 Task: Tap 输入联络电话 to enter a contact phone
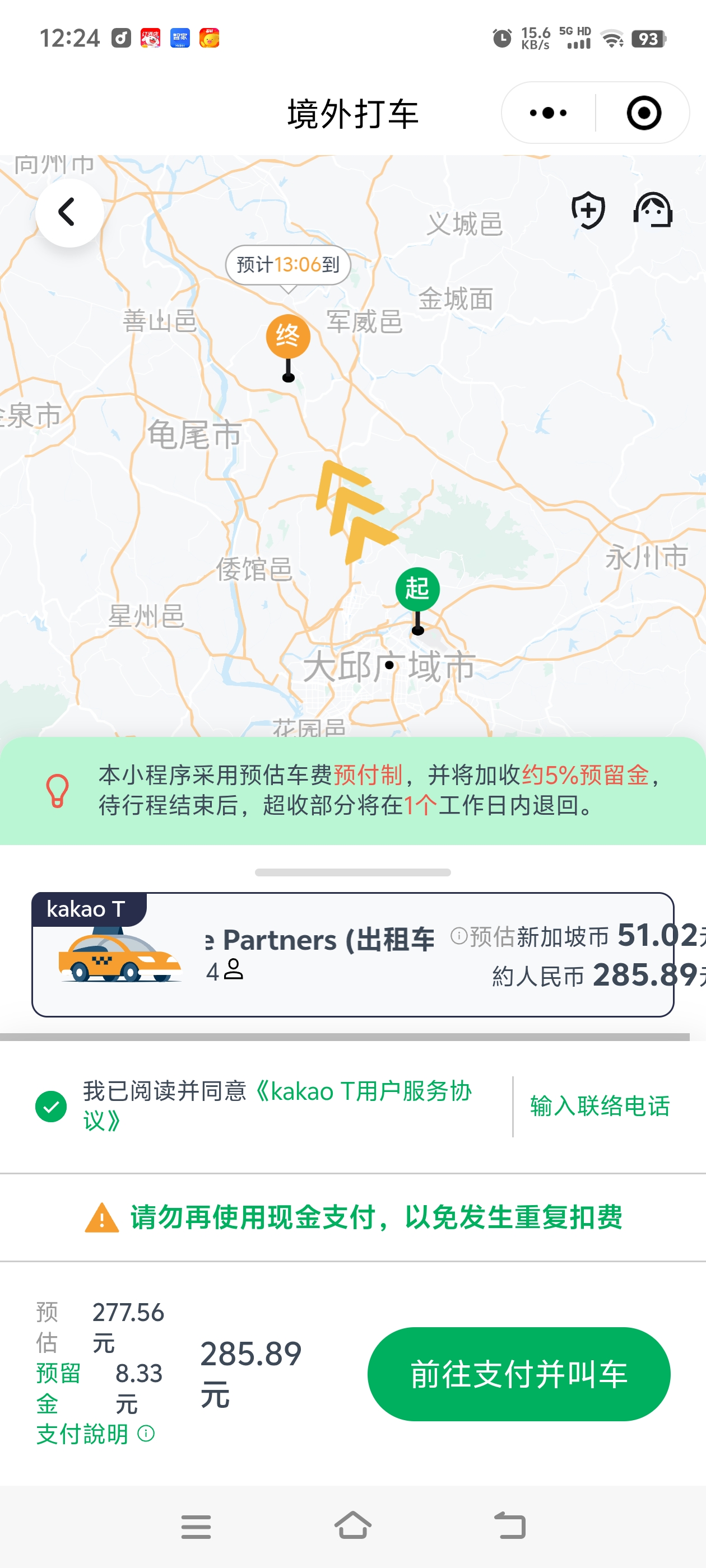coord(600,1106)
